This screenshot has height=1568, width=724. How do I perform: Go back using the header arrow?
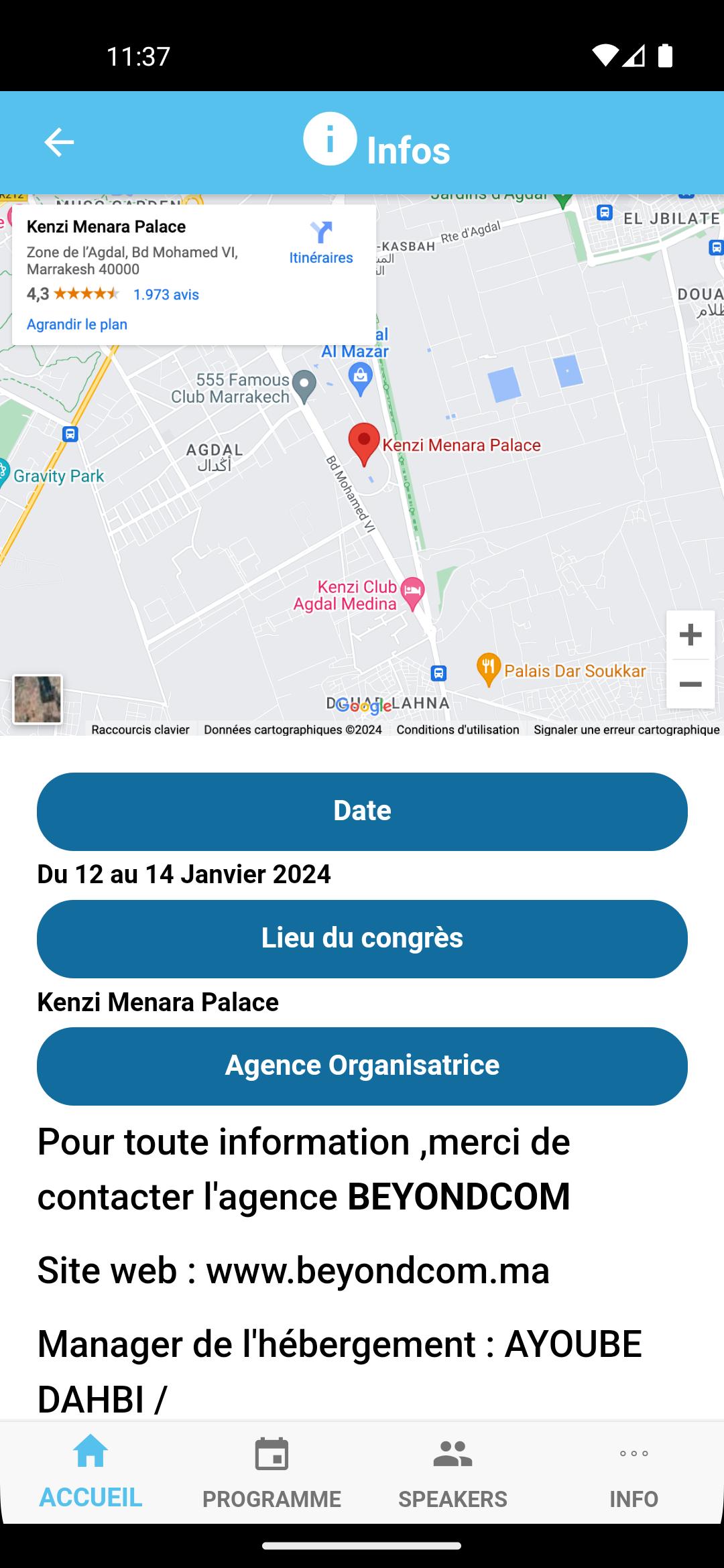[x=59, y=142]
